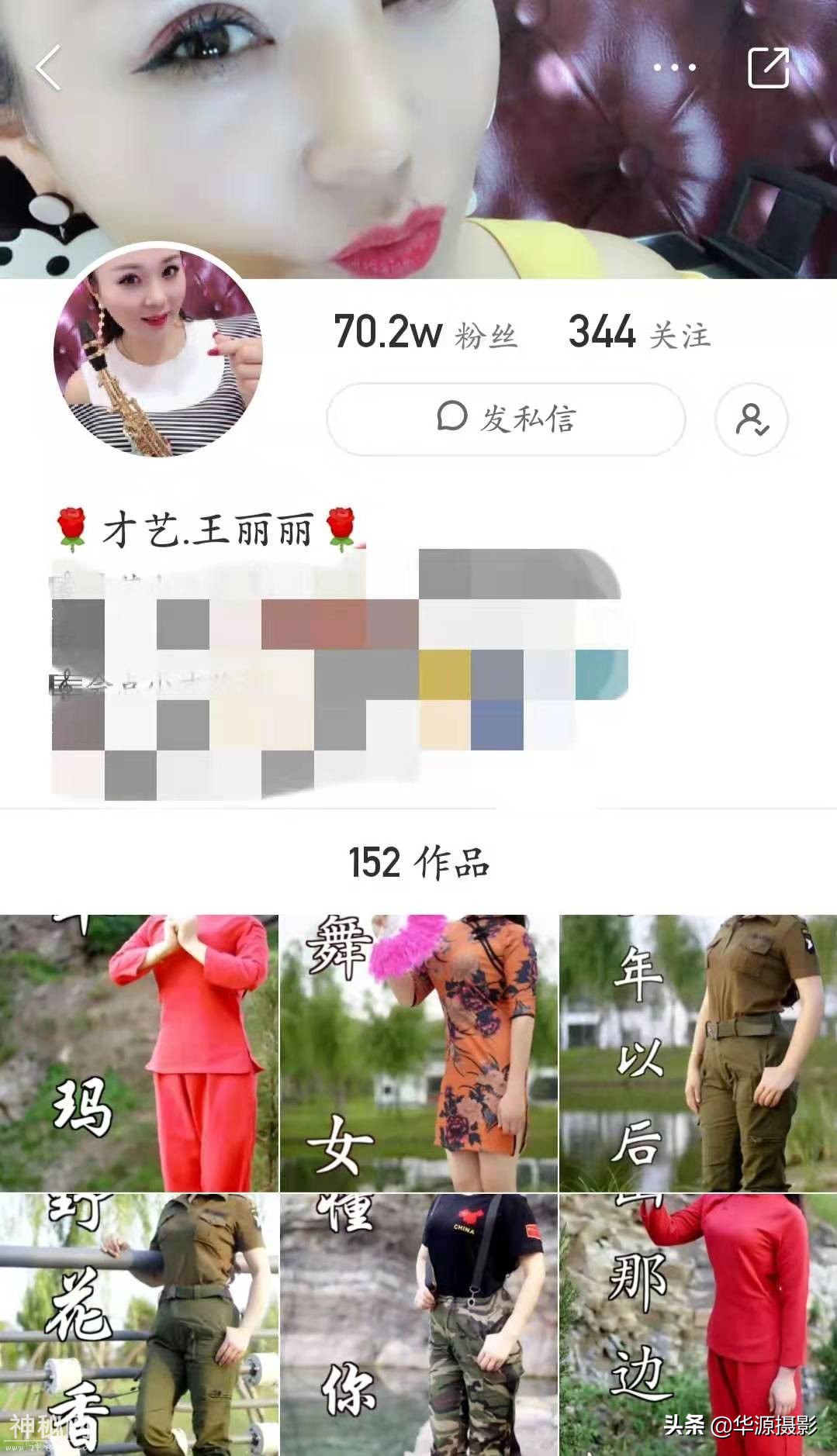Share this profile via share icon

pos(768,68)
